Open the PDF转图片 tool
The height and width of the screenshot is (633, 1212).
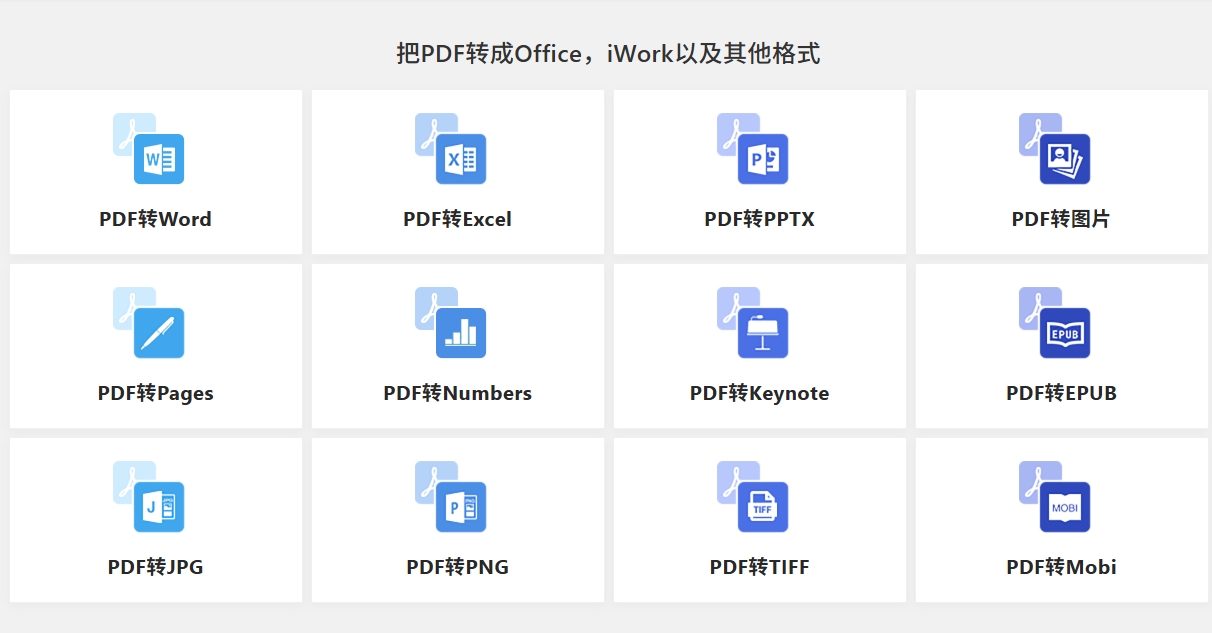1061,172
